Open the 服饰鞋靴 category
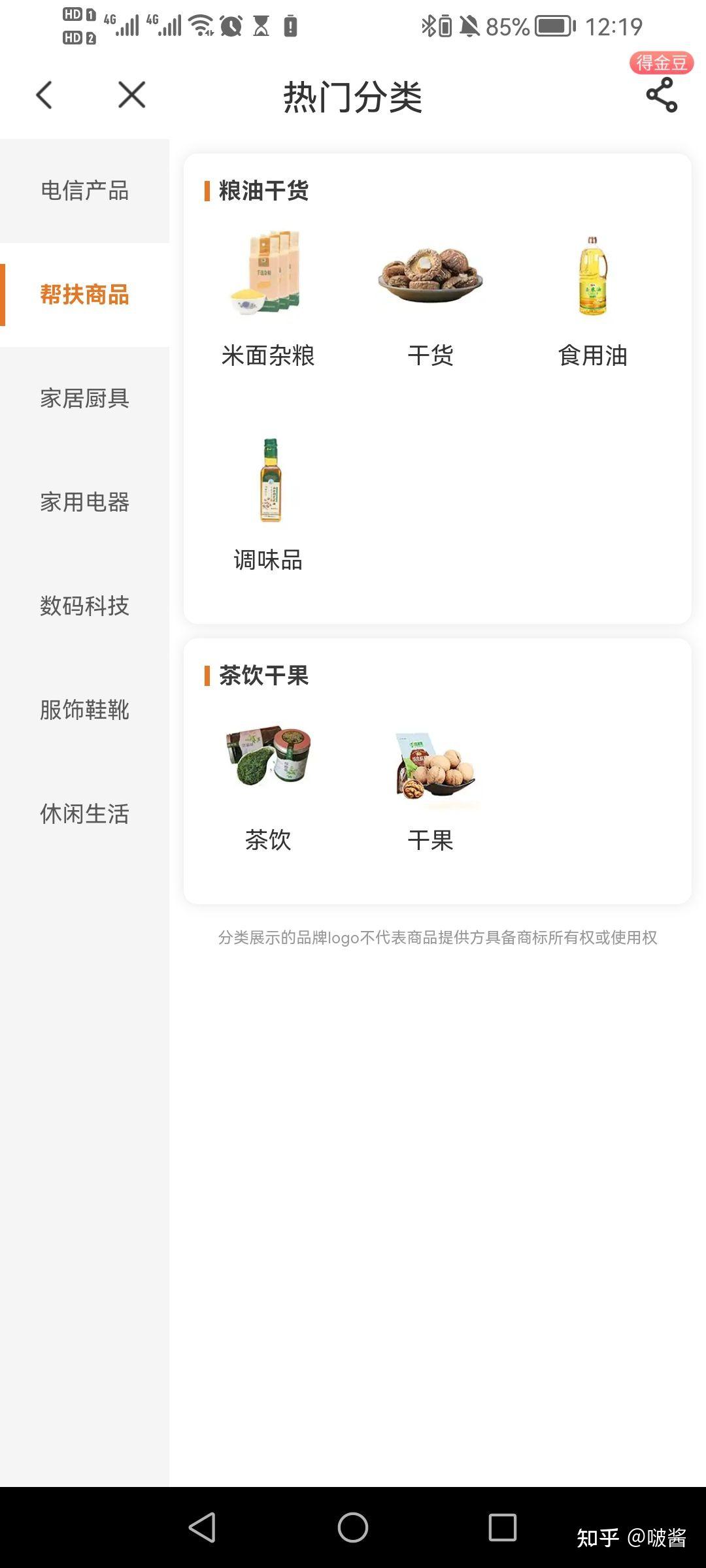Image resolution: width=706 pixels, height=1568 pixels. pyautogui.click(x=84, y=710)
